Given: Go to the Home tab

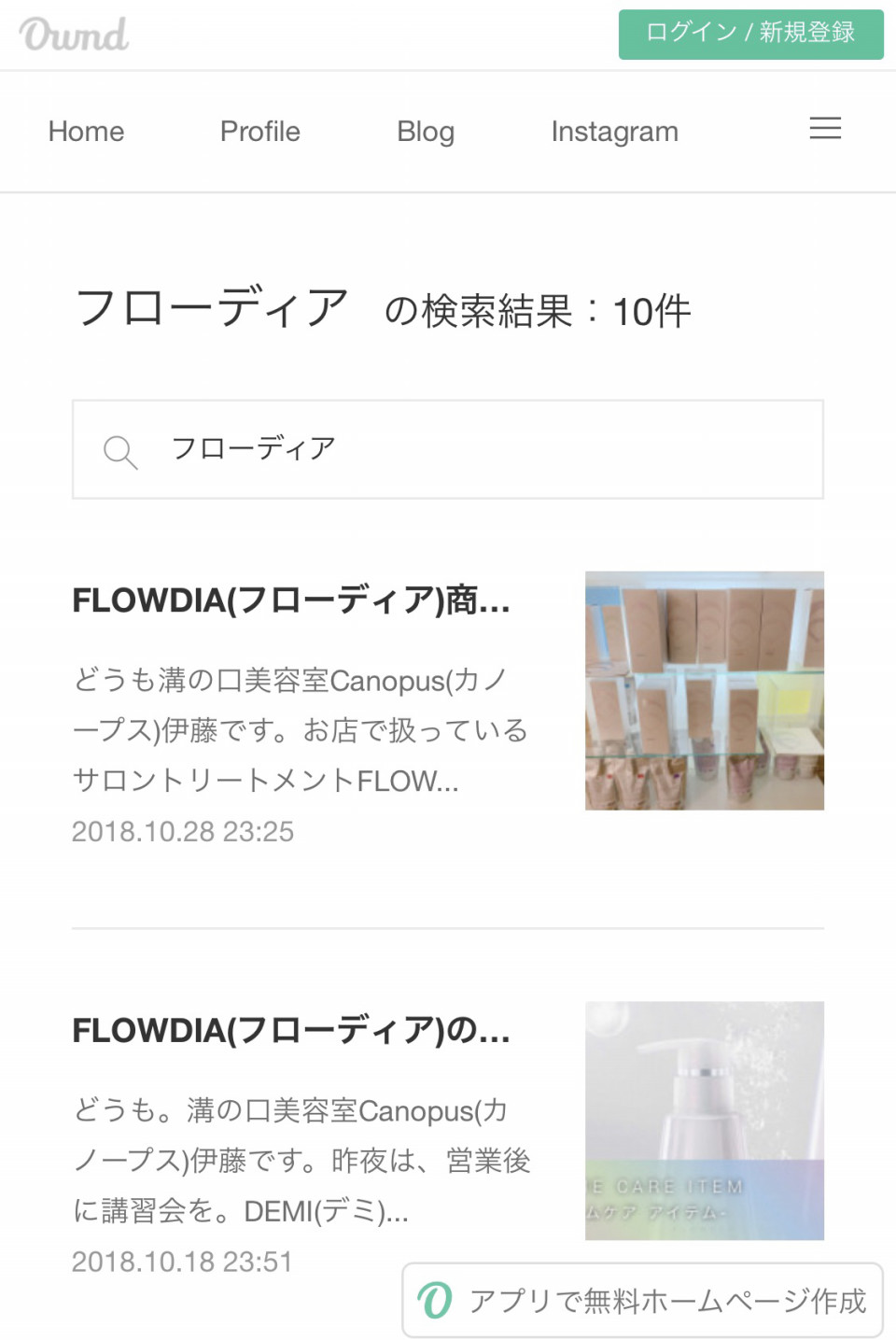Looking at the screenshot, I should click(x=86, y=132).
